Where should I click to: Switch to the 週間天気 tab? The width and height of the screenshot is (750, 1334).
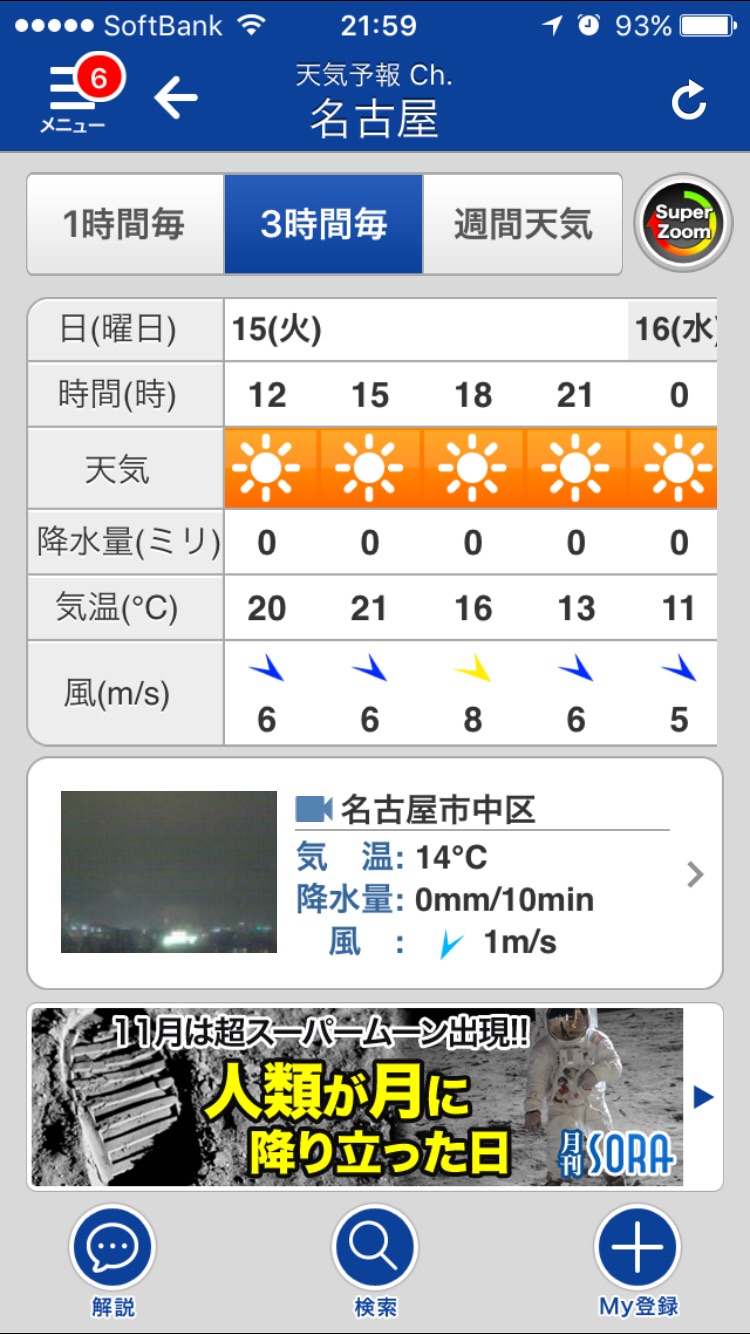click(x=522, y=224)
